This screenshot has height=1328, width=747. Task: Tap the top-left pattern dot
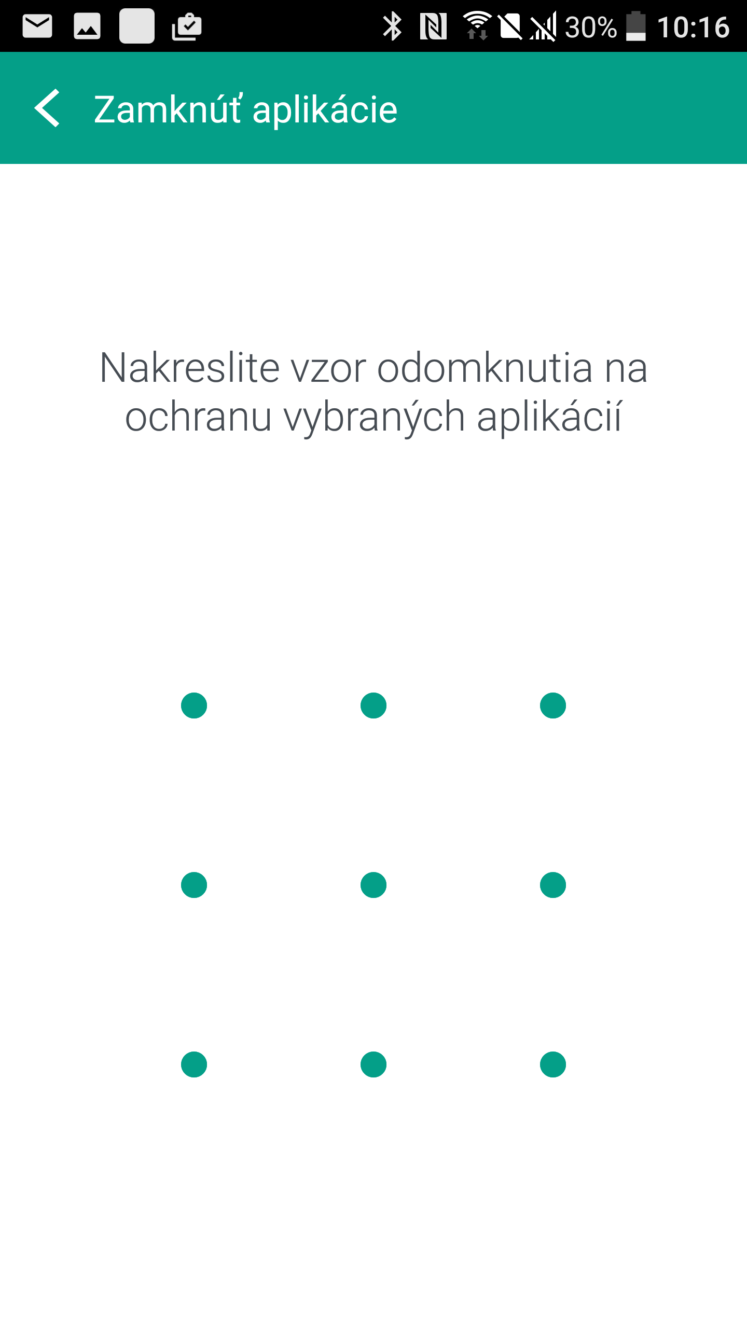tap(194, 706)
